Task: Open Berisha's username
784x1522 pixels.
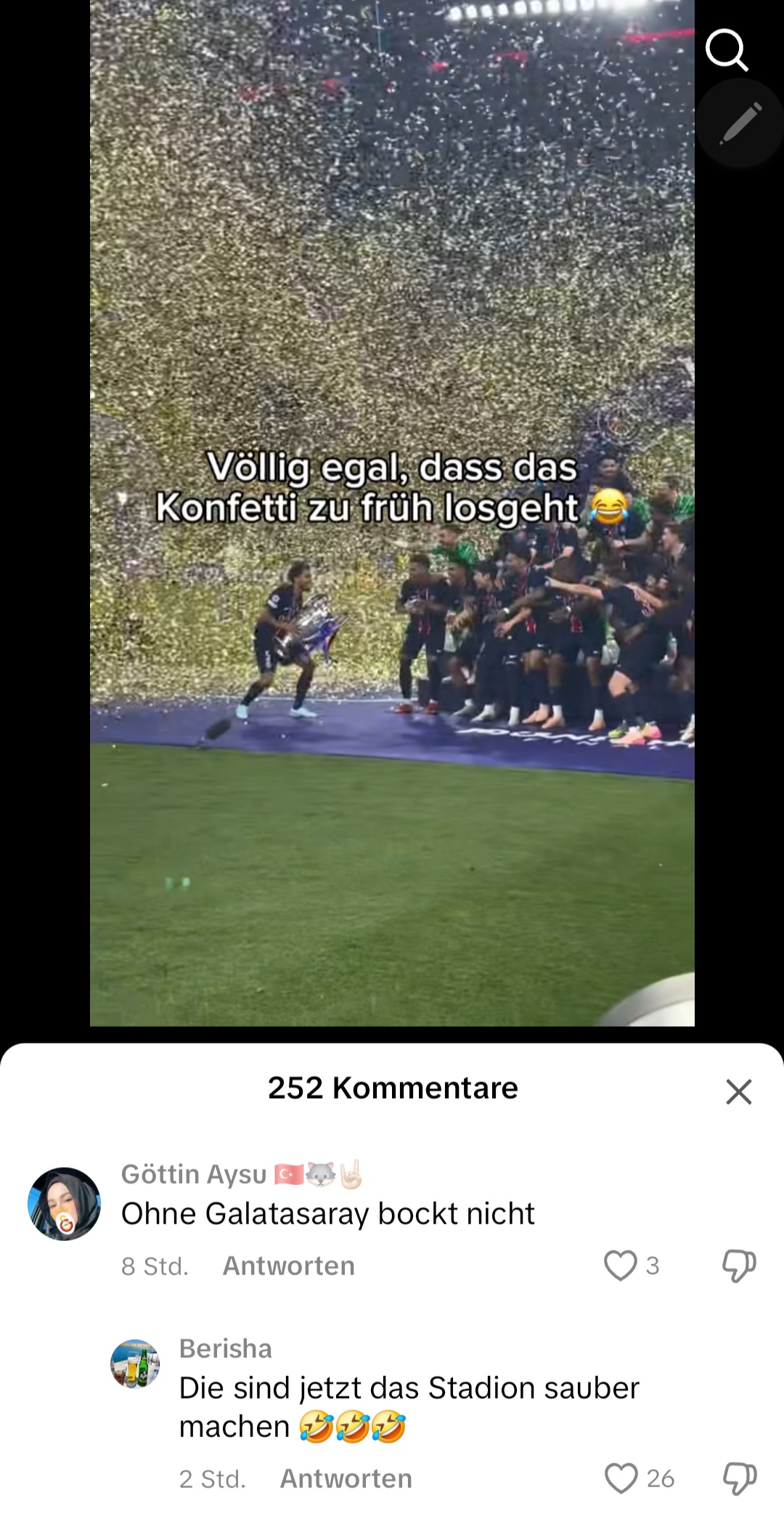Action: pos(225,1348)
